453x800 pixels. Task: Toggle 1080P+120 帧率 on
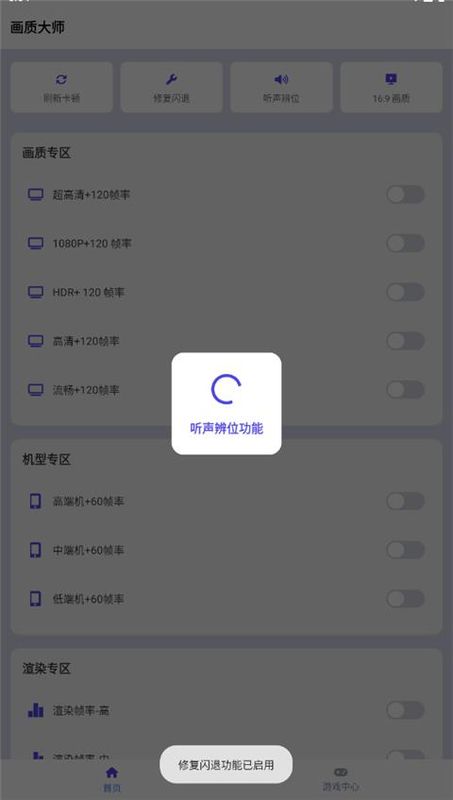(406, 243)
